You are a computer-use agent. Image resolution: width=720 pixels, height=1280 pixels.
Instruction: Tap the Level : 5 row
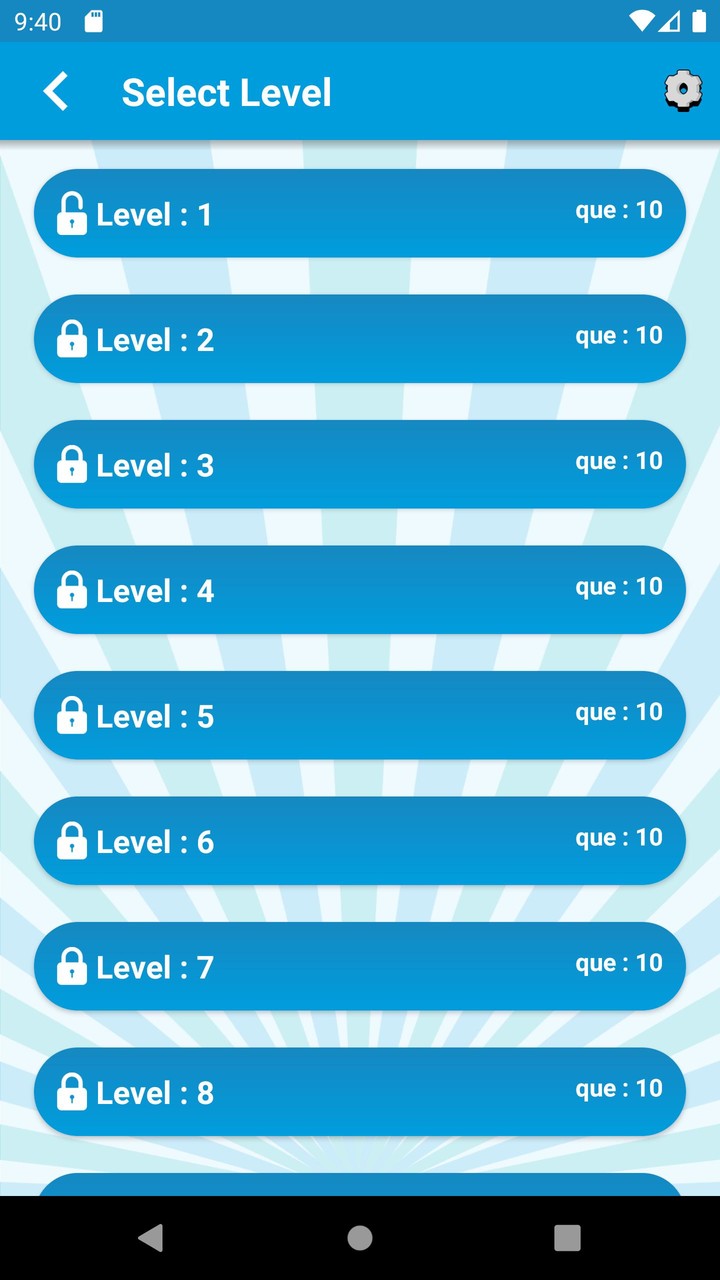pos(360,715)
